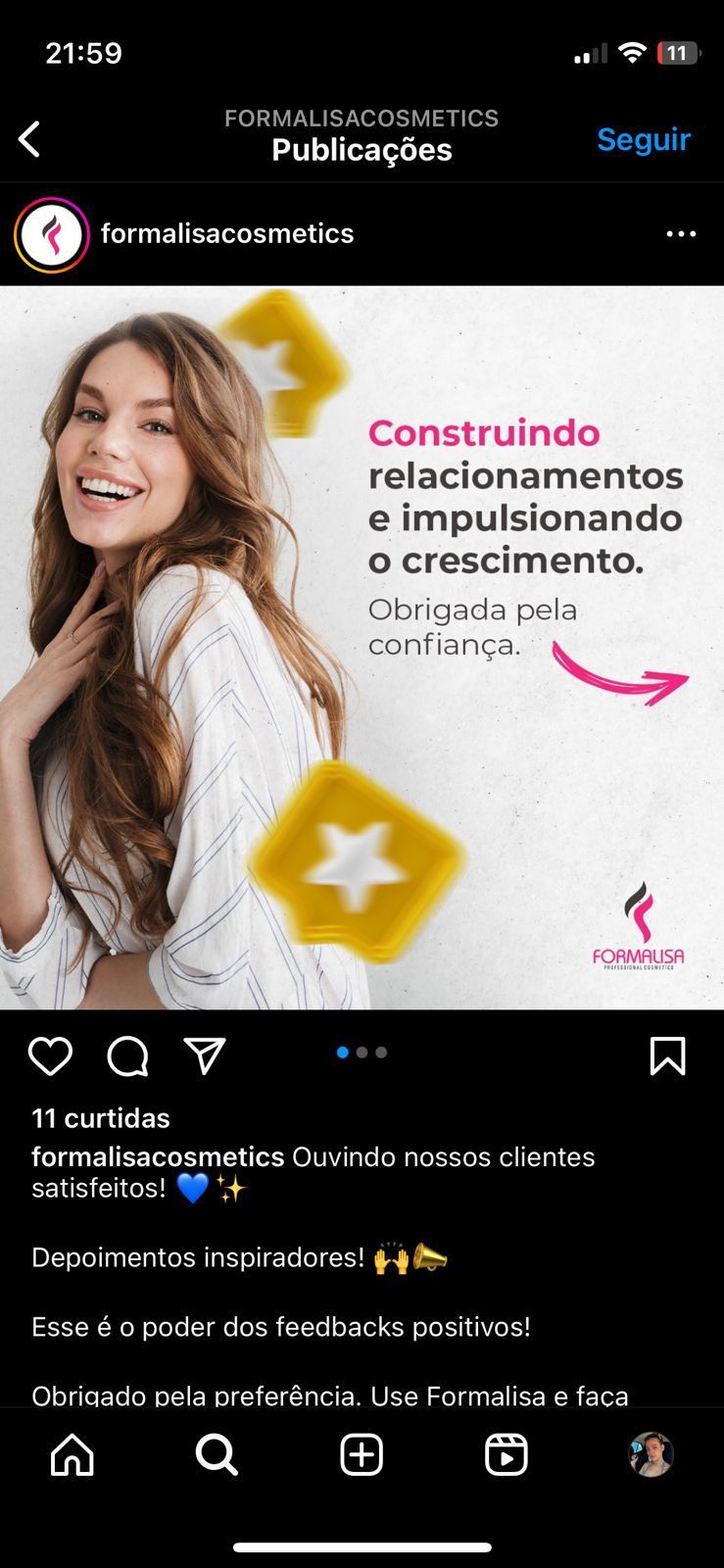Open the Home tab
This screenshot has height=1568, width=724.
(72, 1455)
